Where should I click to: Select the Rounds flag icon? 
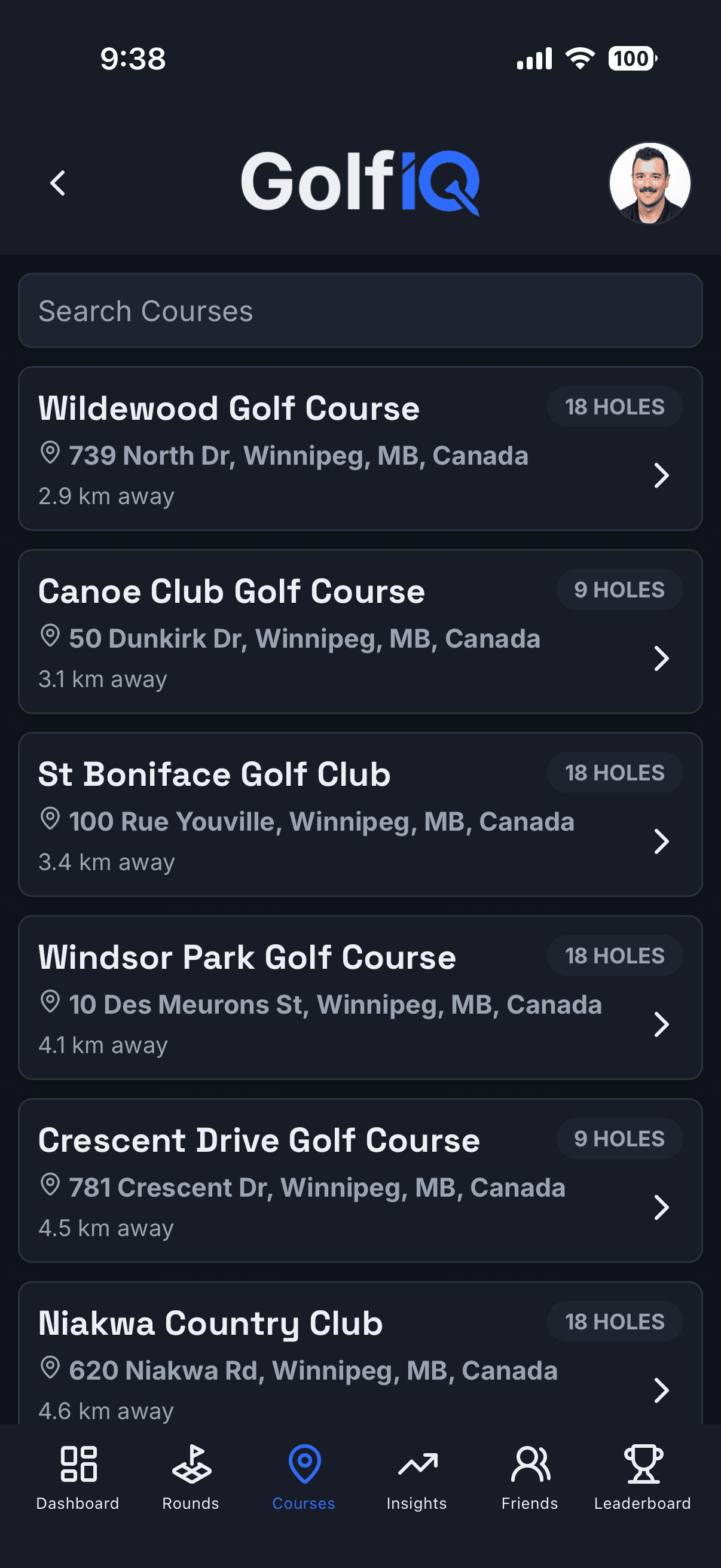(x=191, y=1468)
